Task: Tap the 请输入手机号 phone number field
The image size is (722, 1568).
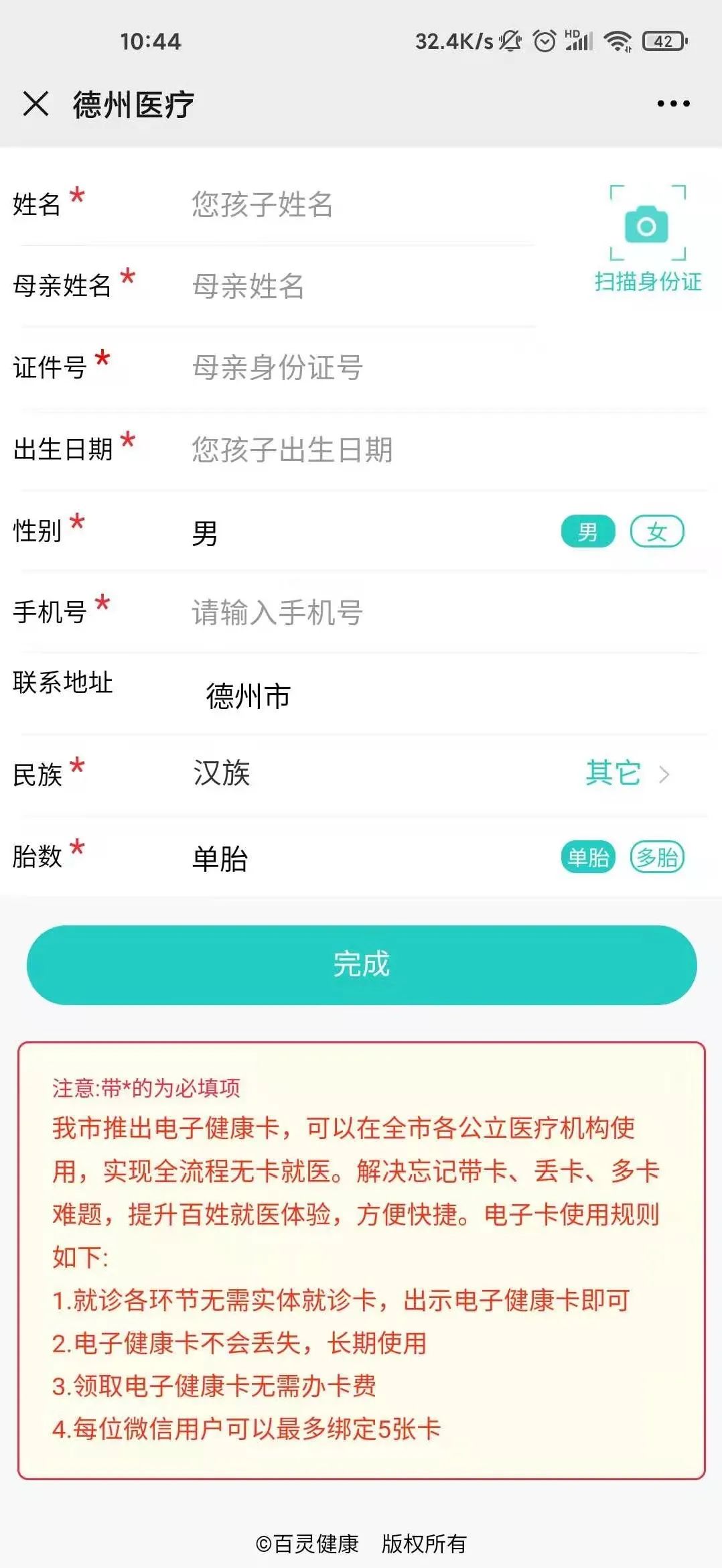Action: 402,612
